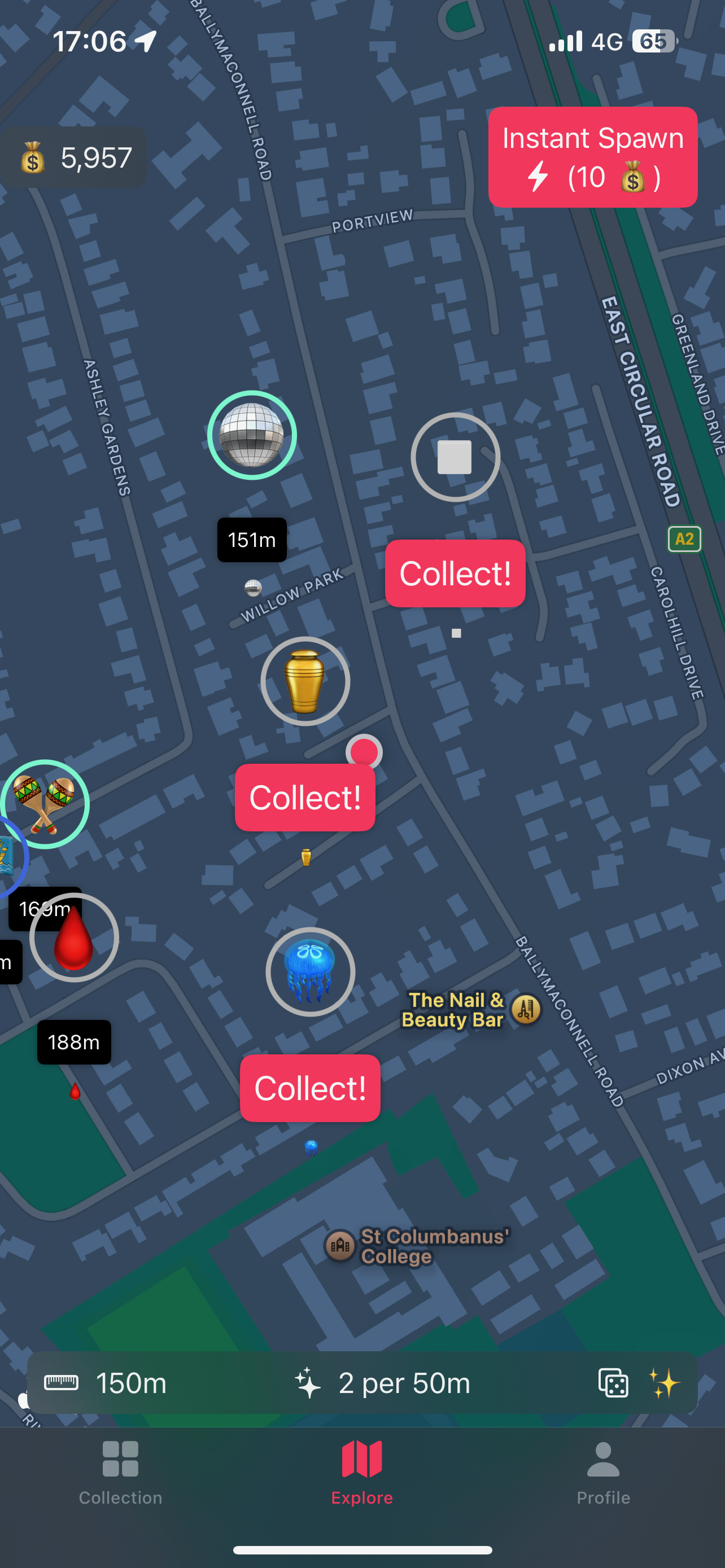Select the disco ball marker

[252, 435]
